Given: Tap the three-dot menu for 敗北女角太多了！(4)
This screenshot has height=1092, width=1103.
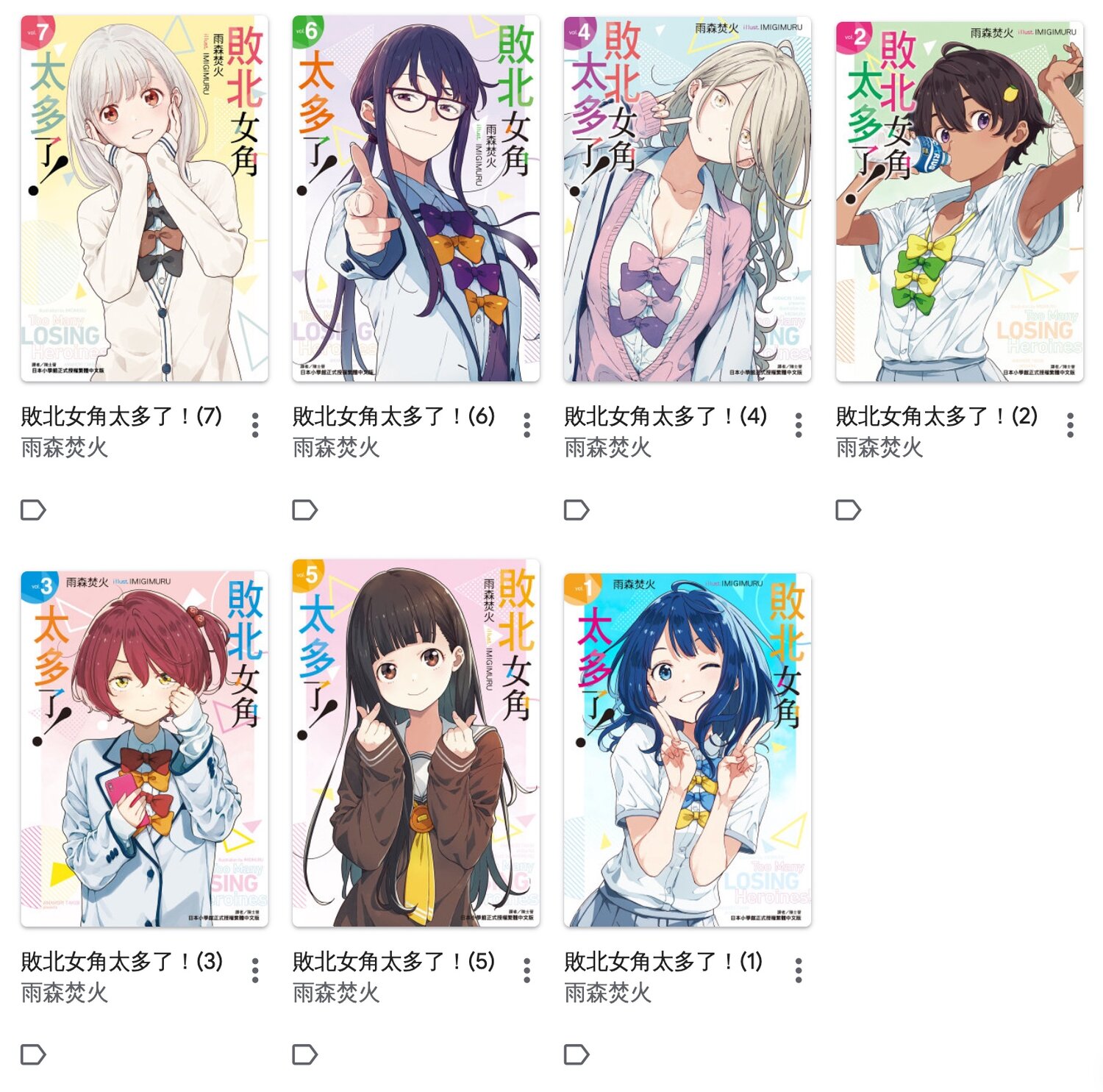Looking at the screenshot, I should tap(799, 425).
